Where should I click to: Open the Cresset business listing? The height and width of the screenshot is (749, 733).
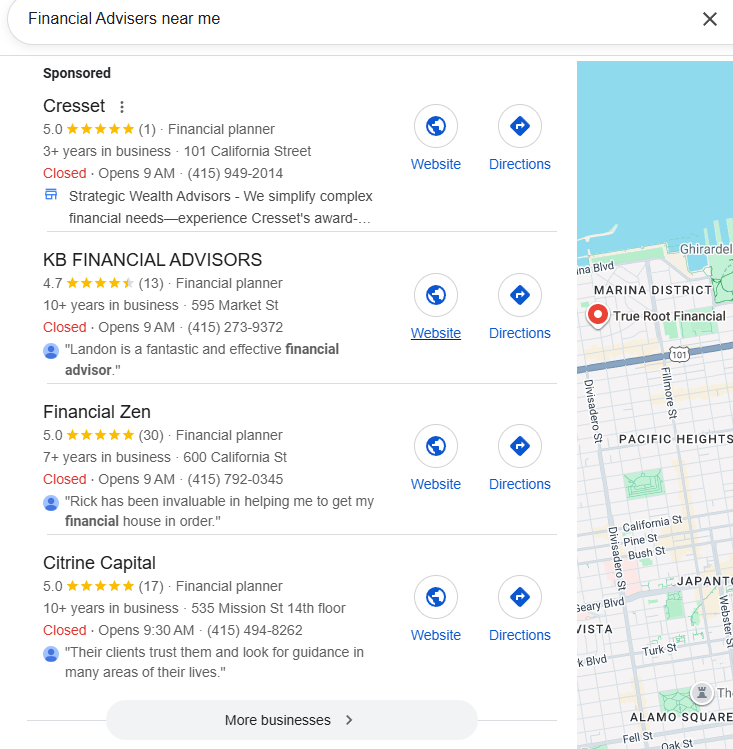point(74,106)
